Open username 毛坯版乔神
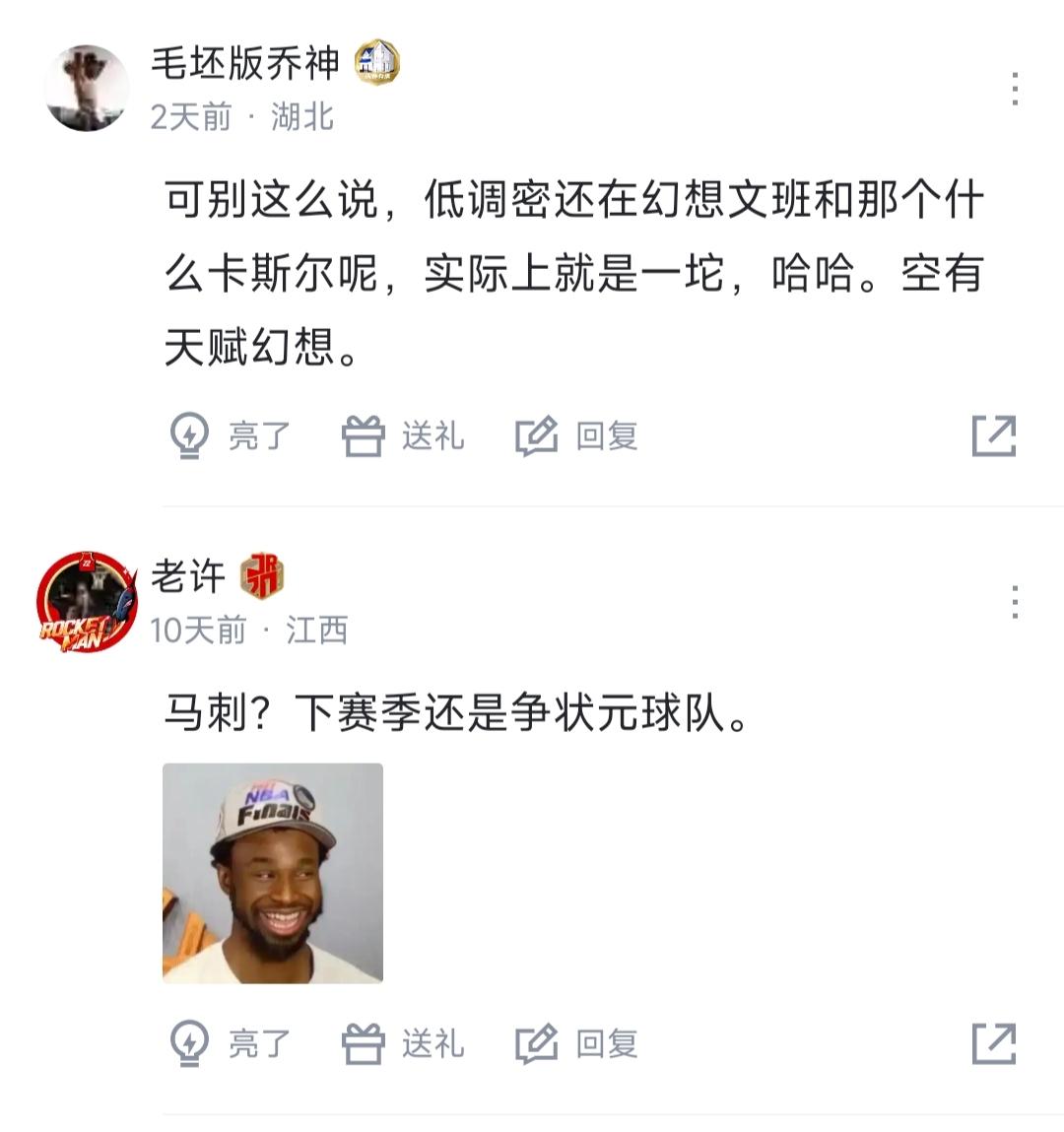Screen dimensions: 1064x1132 244,64
